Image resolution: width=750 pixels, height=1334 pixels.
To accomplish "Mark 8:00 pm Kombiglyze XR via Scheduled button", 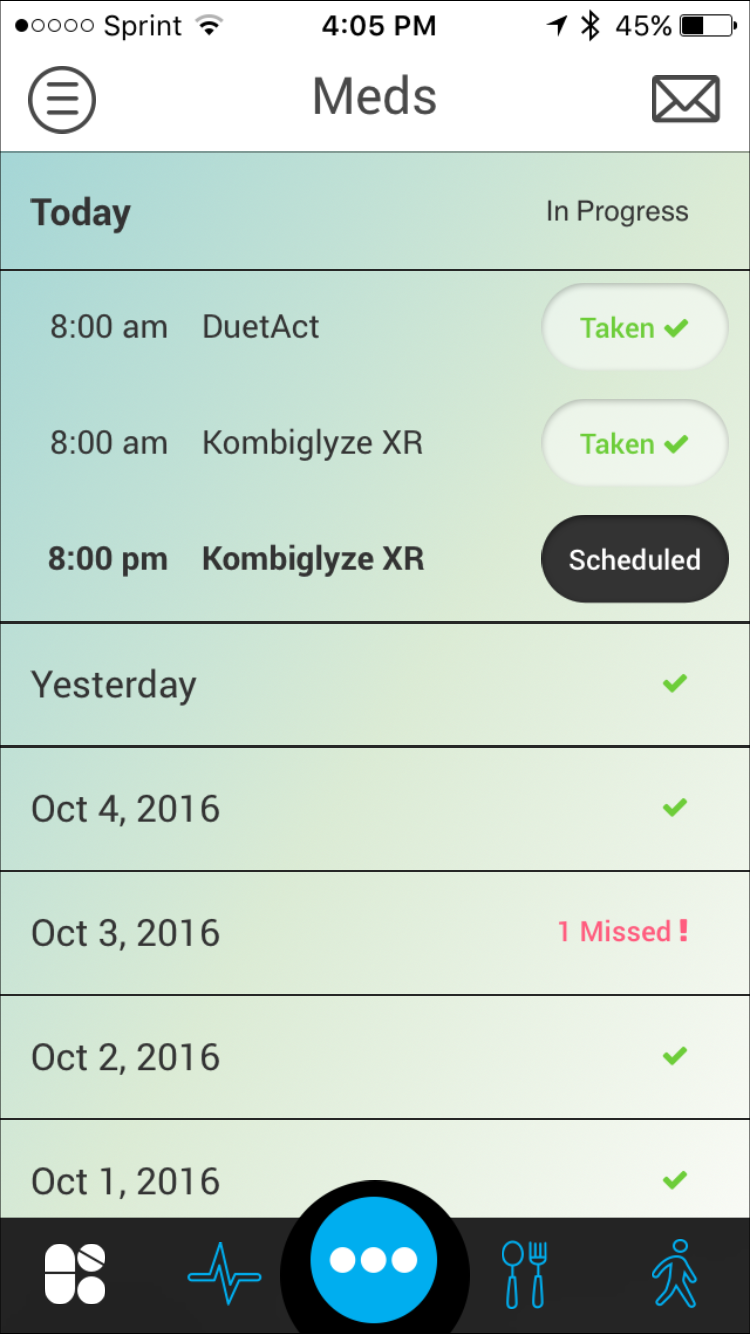I will tap(634, 560).
